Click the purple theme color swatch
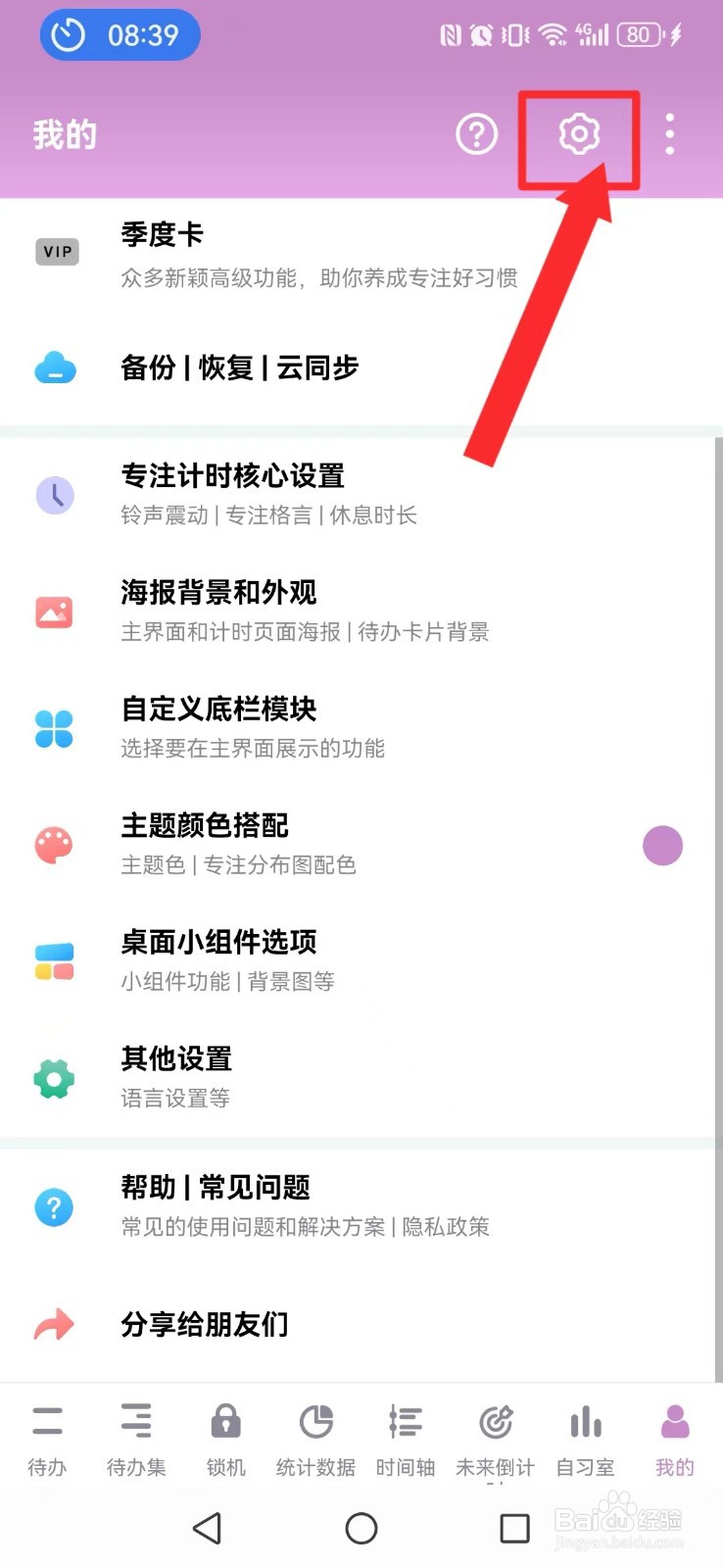 pos(663,845)
